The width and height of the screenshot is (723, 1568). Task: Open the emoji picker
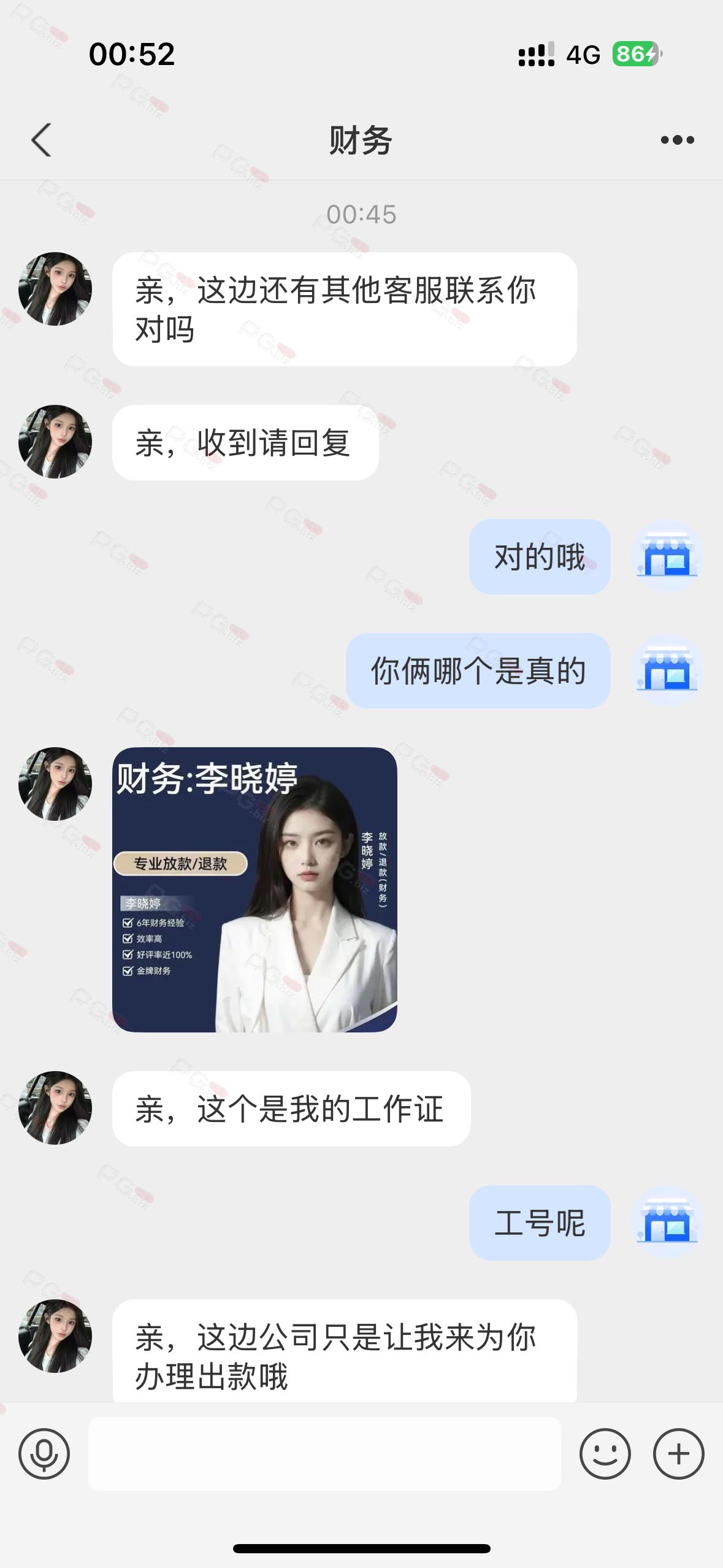605,1454
